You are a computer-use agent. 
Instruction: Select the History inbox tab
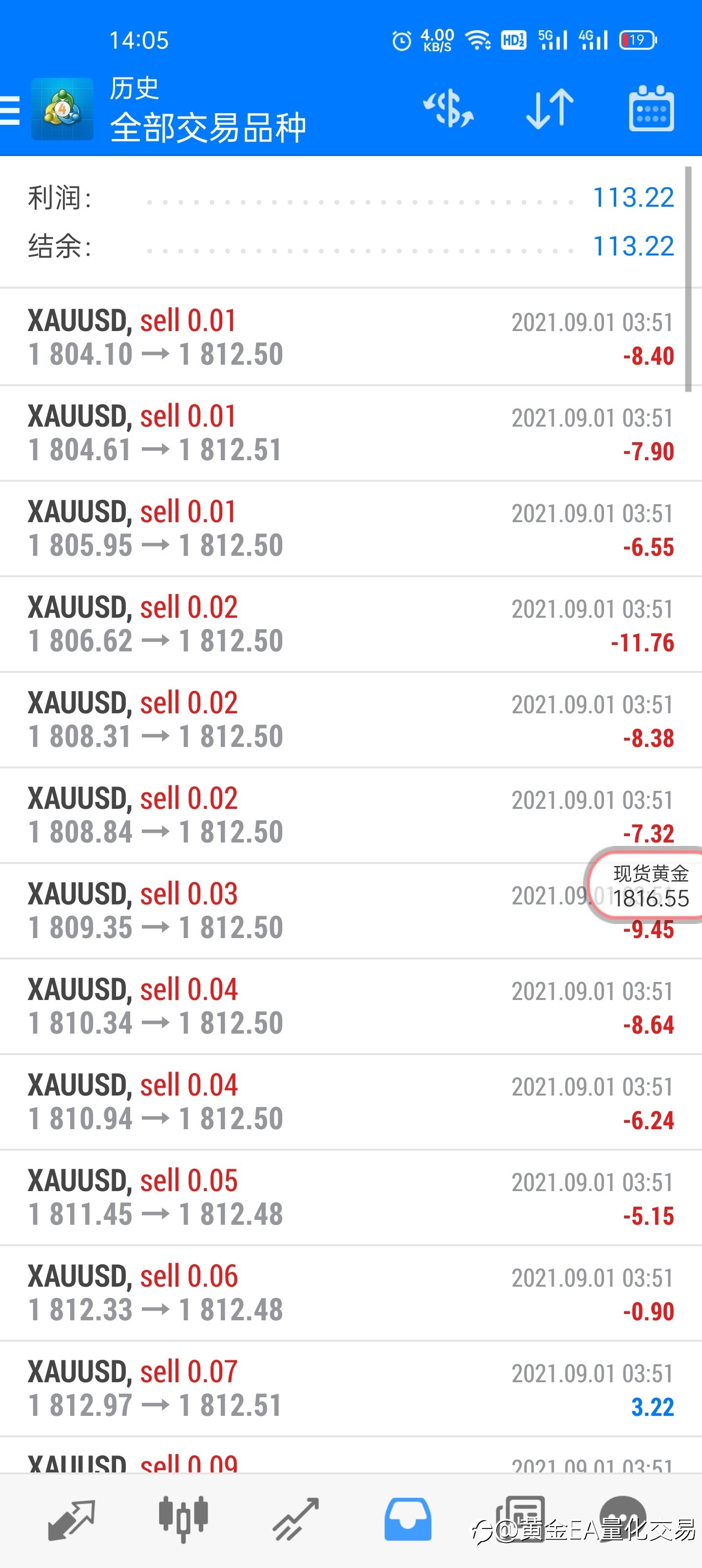tap(408, 1520)
